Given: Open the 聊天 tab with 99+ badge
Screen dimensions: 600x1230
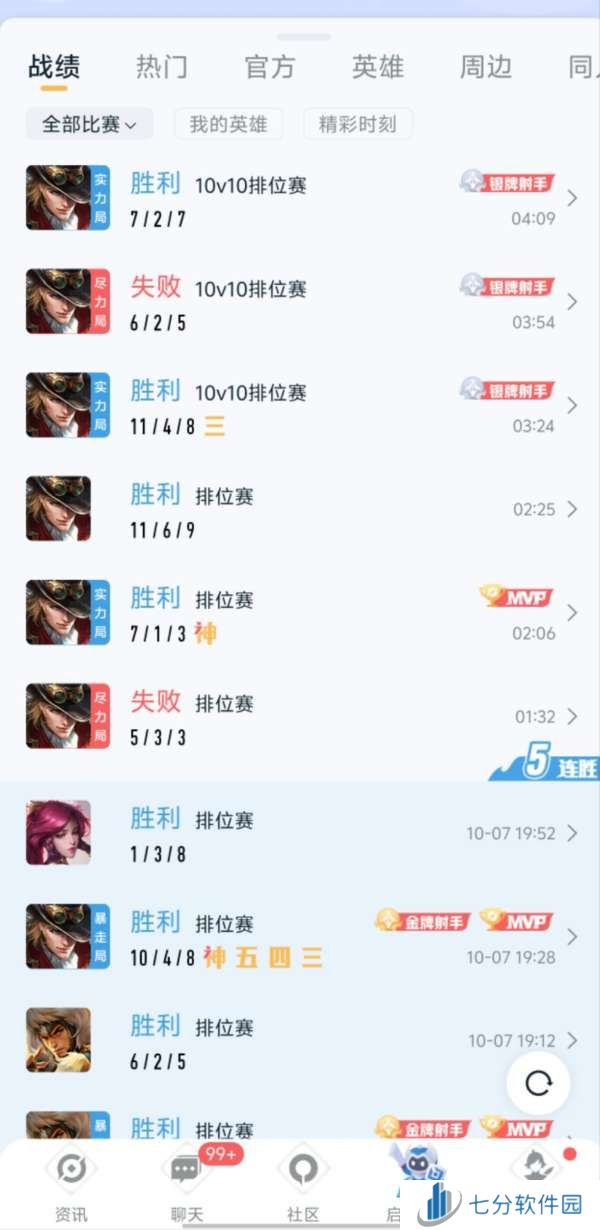Looking at the screenshot, I should tap(187, 1185).
